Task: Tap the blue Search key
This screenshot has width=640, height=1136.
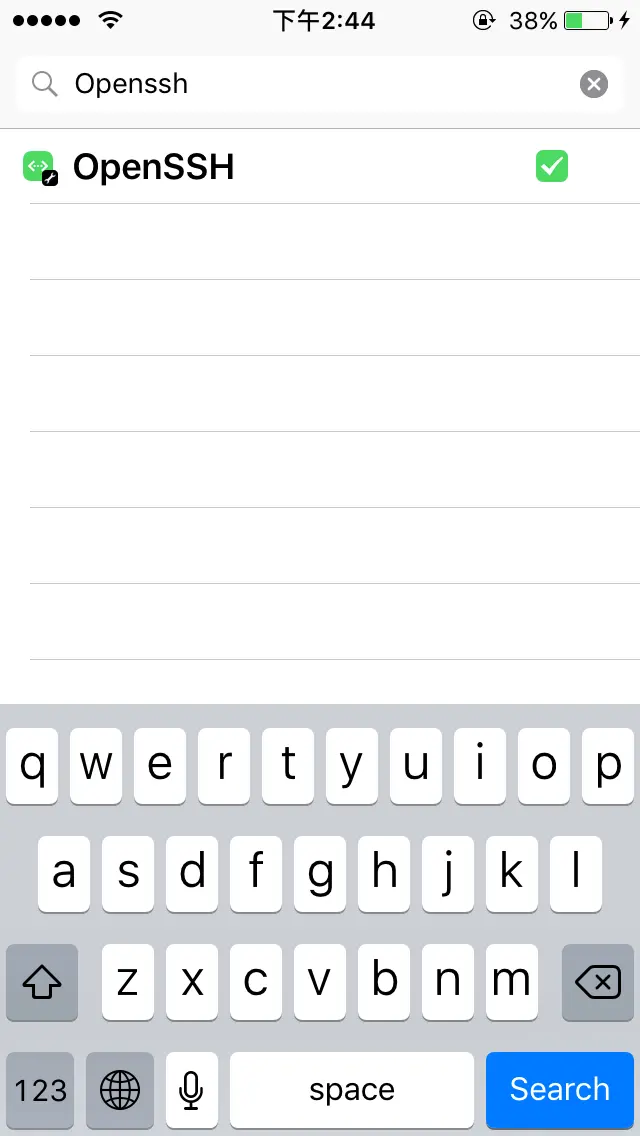Action: point(559,1089)
